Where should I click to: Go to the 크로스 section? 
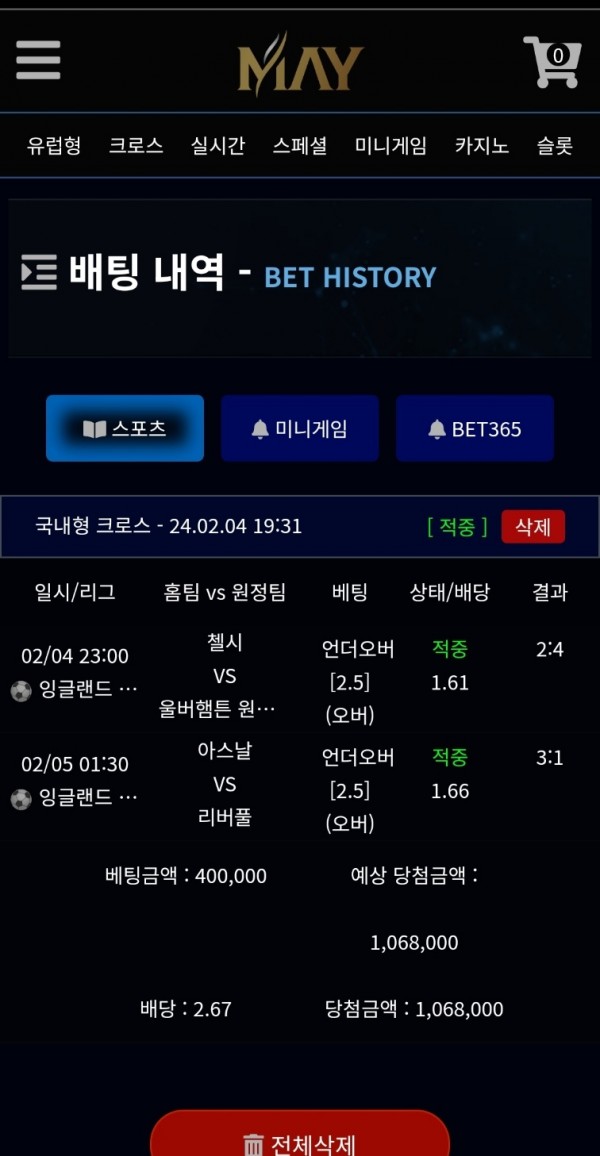(136, 146)
